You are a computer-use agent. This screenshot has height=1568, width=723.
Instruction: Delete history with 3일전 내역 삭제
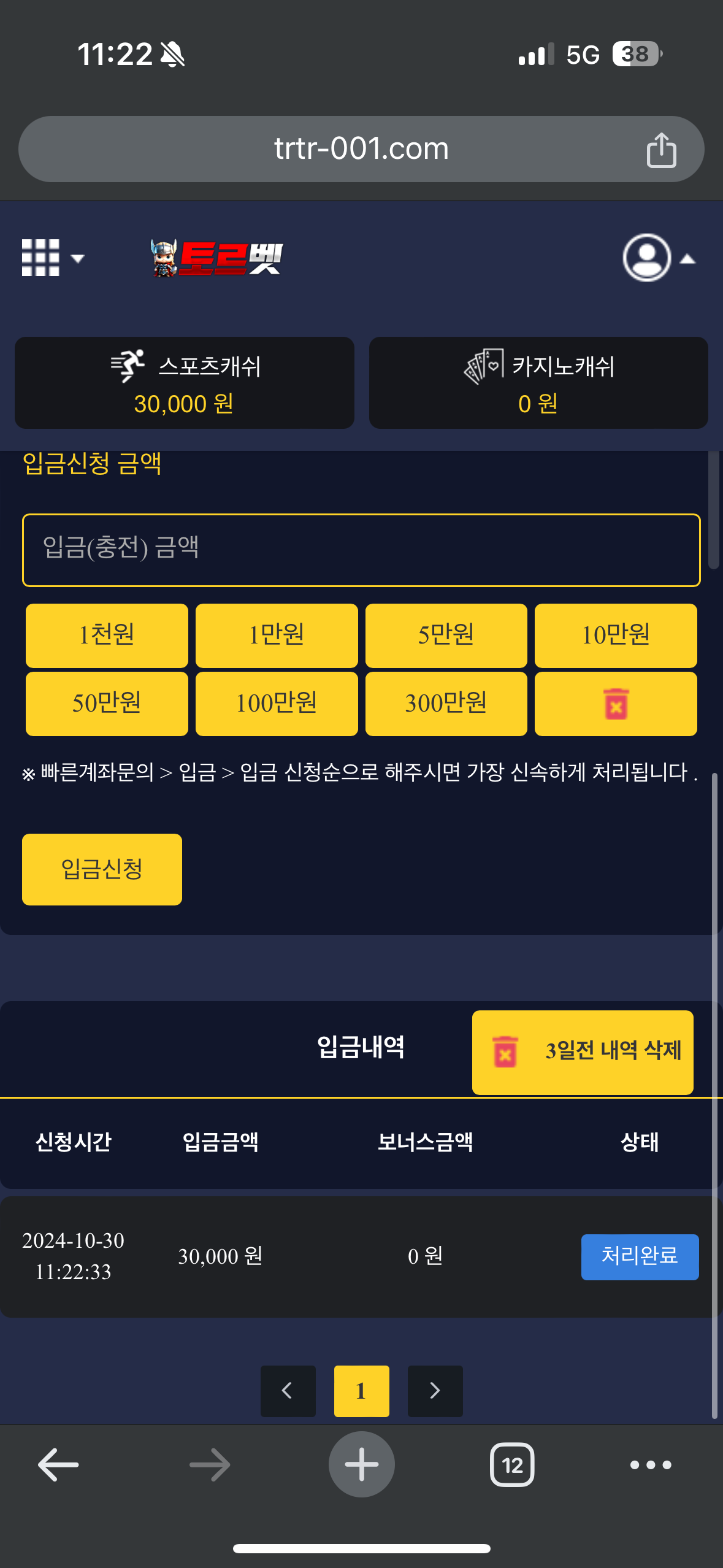pos(583,1051)
